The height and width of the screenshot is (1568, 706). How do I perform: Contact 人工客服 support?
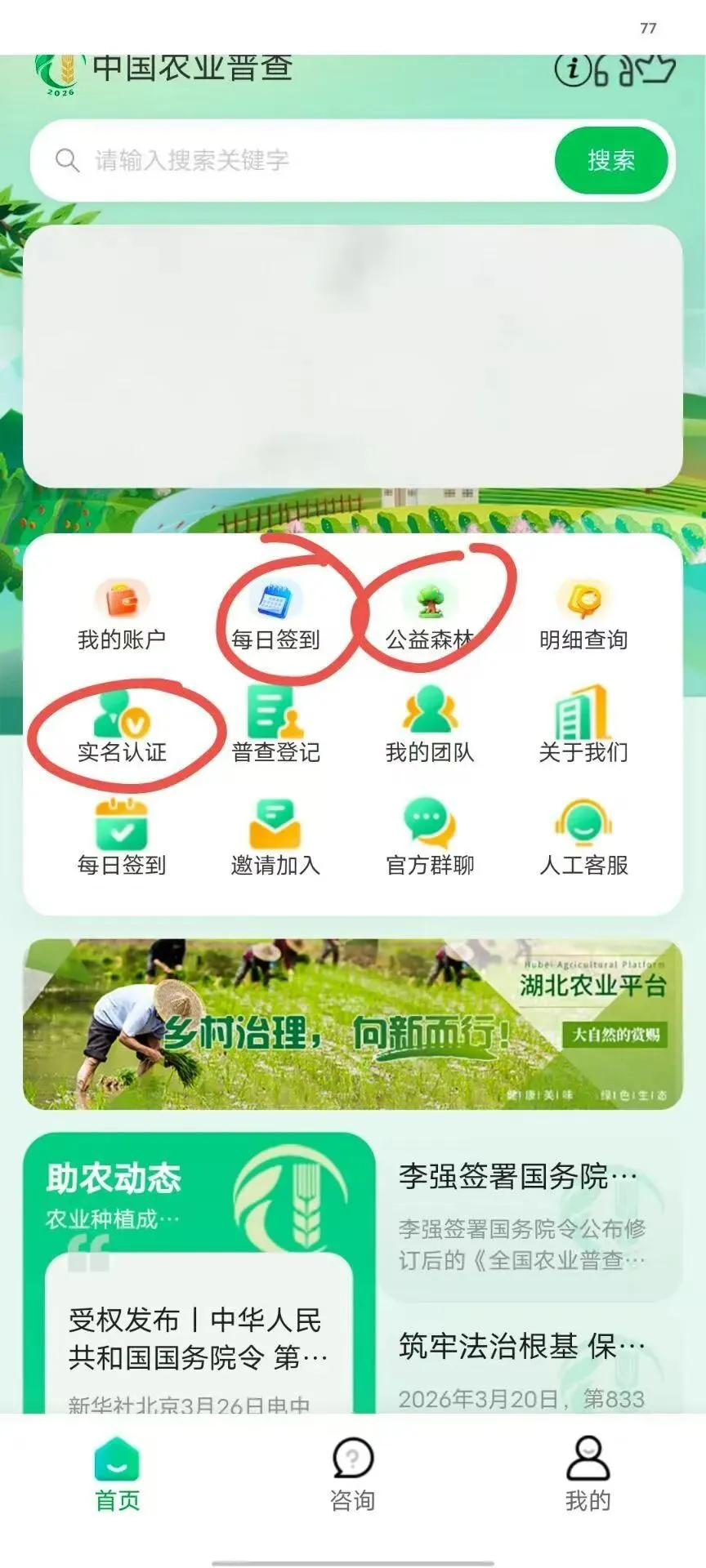coord(583,839)
